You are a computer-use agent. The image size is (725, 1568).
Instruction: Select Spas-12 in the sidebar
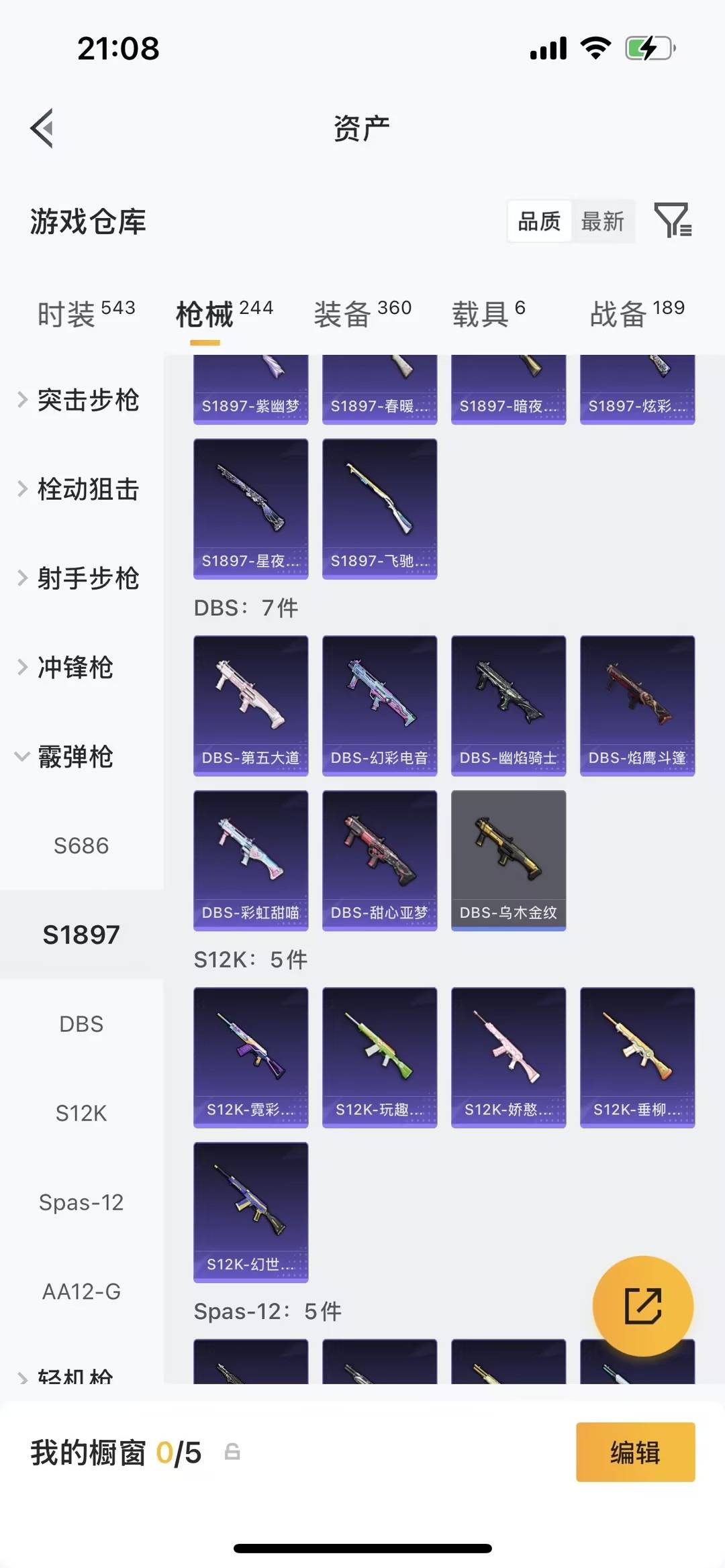[x=81, y=1202]
